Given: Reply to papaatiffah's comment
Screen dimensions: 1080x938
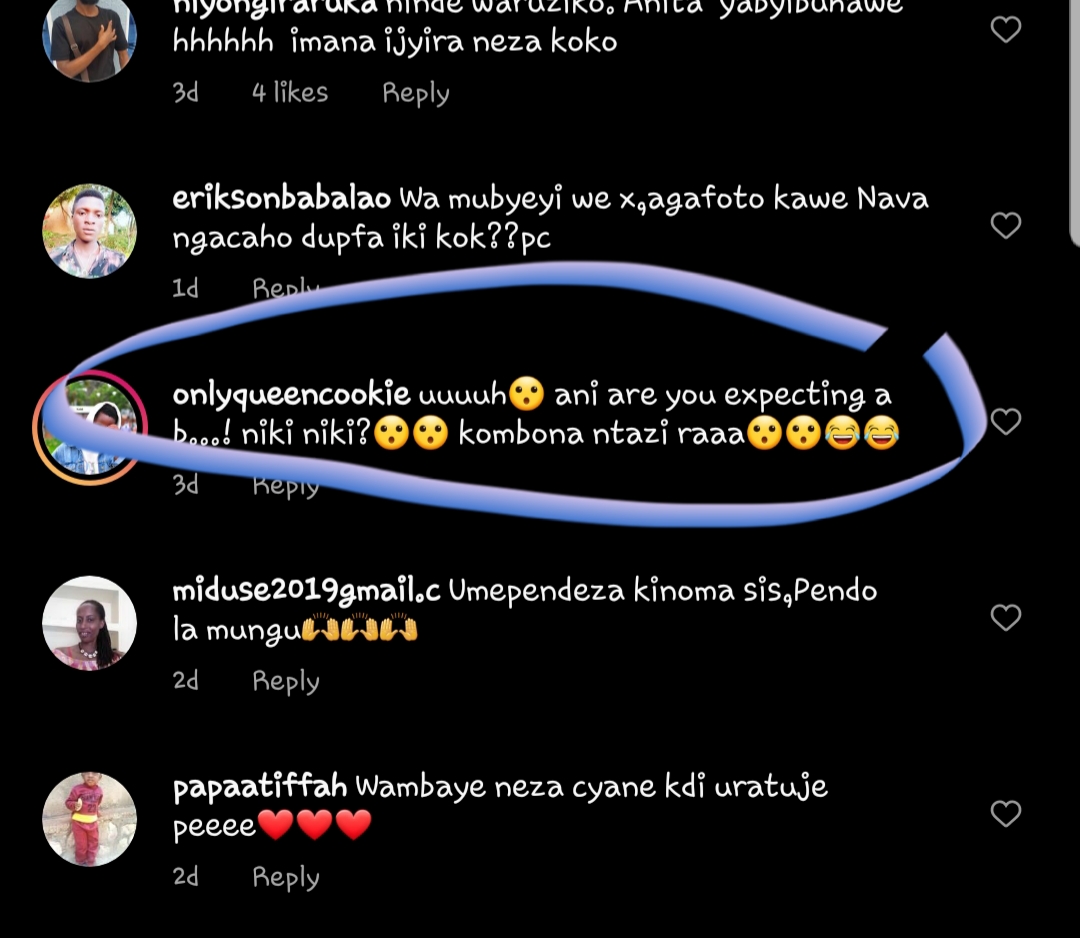Looking at the screenshot, I should tap(285, 877).
